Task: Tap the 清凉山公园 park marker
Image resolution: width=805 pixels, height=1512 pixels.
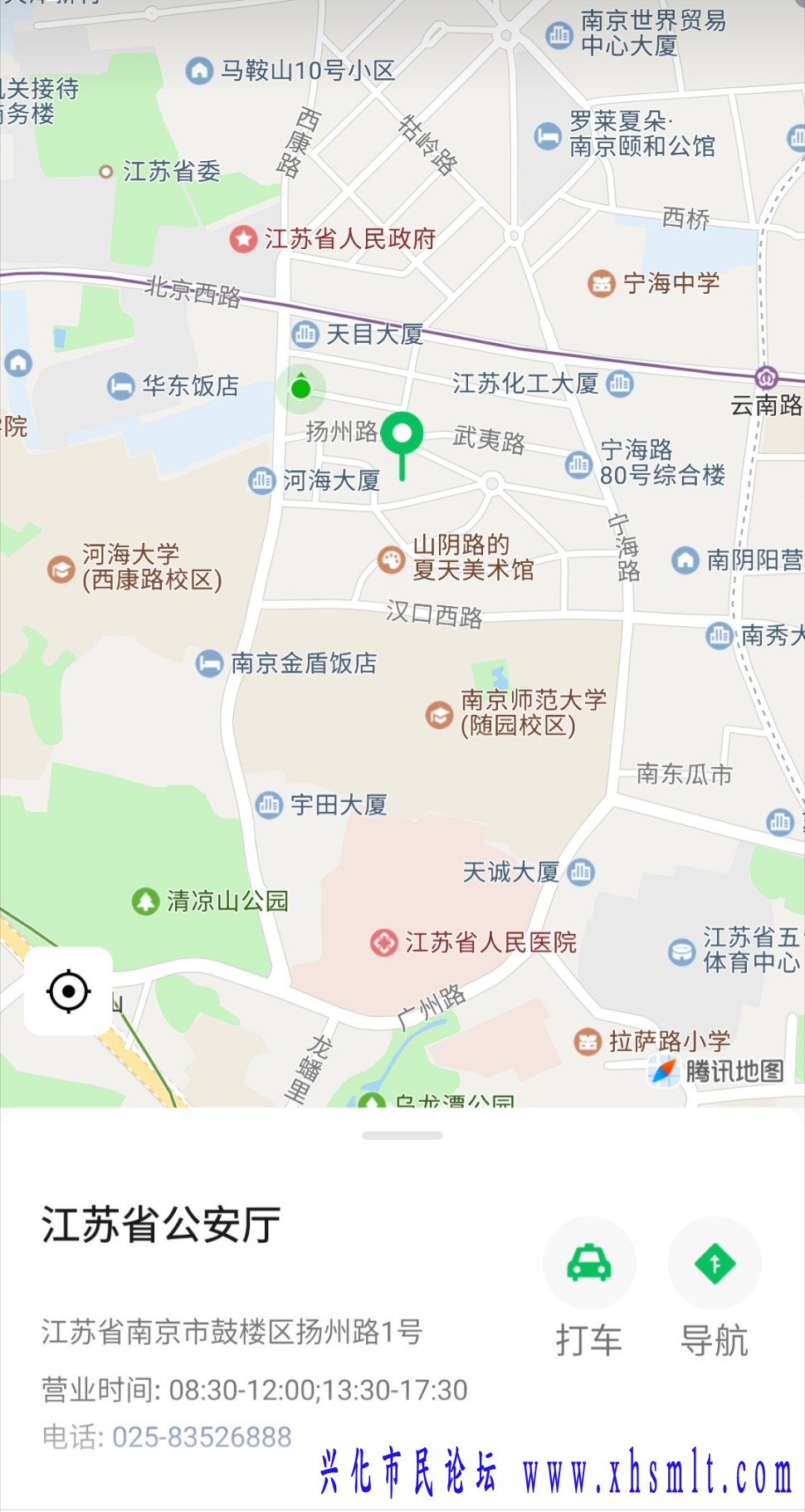Action: click(146, 901)
